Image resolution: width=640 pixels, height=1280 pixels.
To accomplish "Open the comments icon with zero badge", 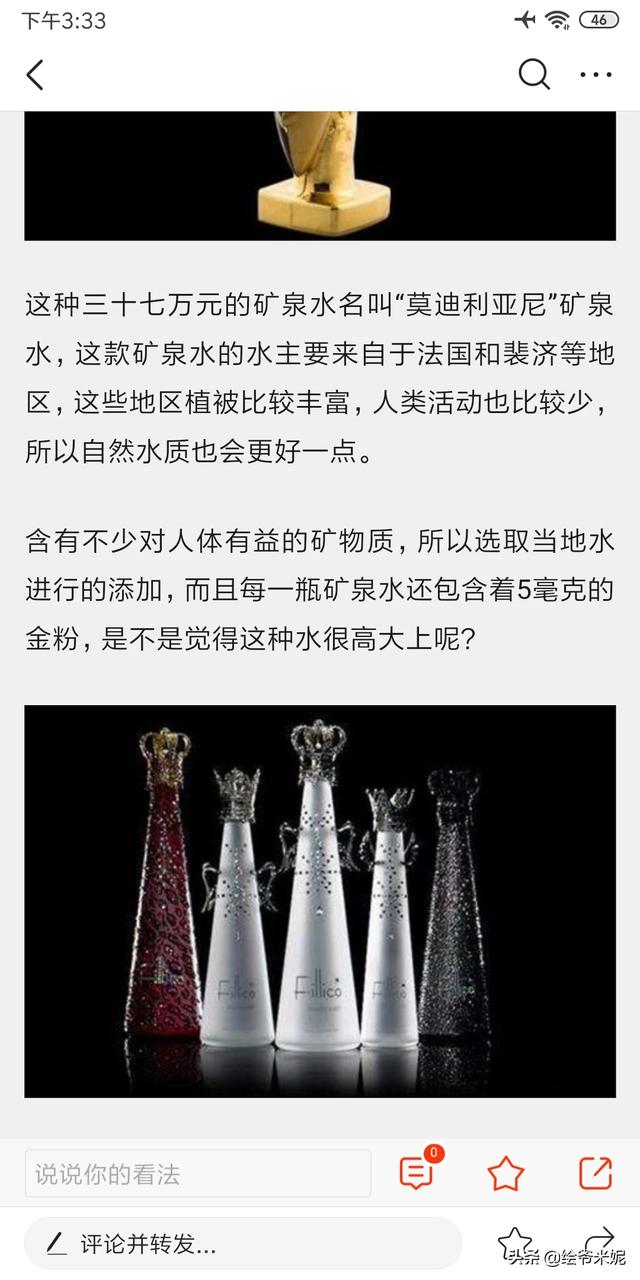I will tap(418, 1171).
